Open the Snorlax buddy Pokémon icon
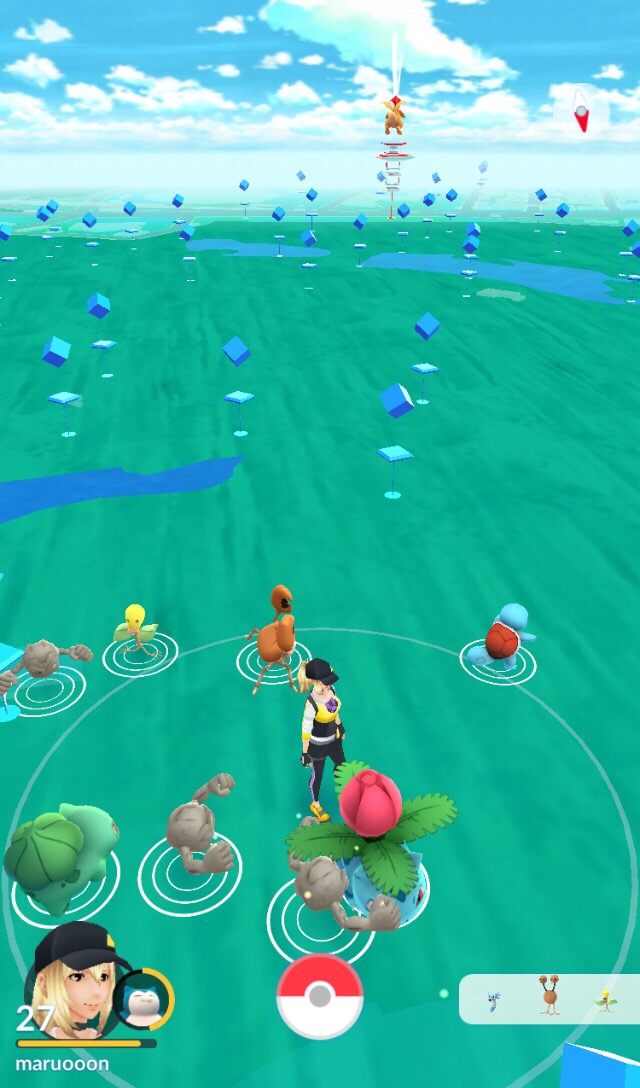Image resolution: width=640 pixels, height=1088 pixels. coord(143,999)
